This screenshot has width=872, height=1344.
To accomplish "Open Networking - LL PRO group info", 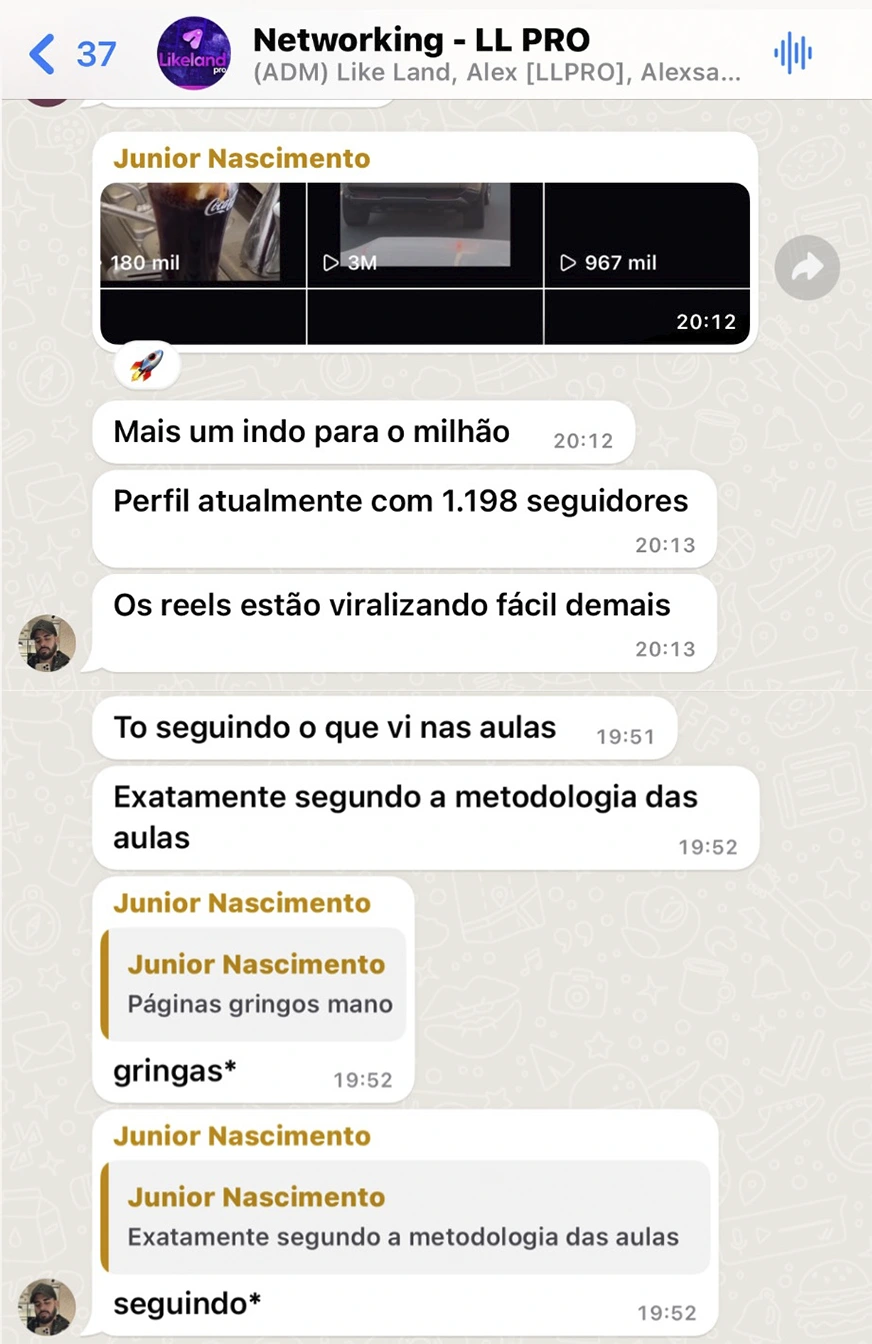I will coord(495,54).
